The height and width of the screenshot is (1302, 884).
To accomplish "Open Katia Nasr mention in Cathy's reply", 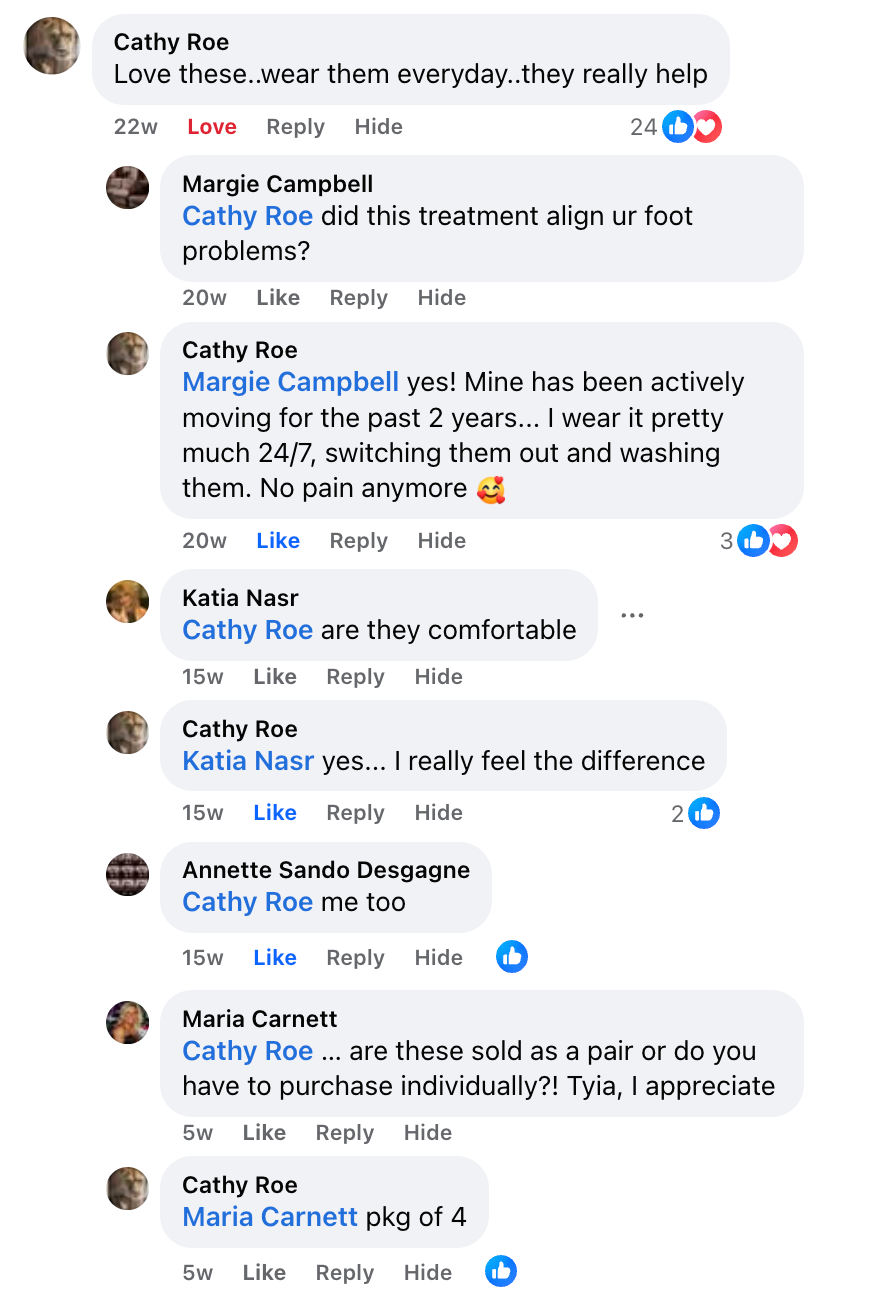I will pyautogui.click(x=248, y=761).
